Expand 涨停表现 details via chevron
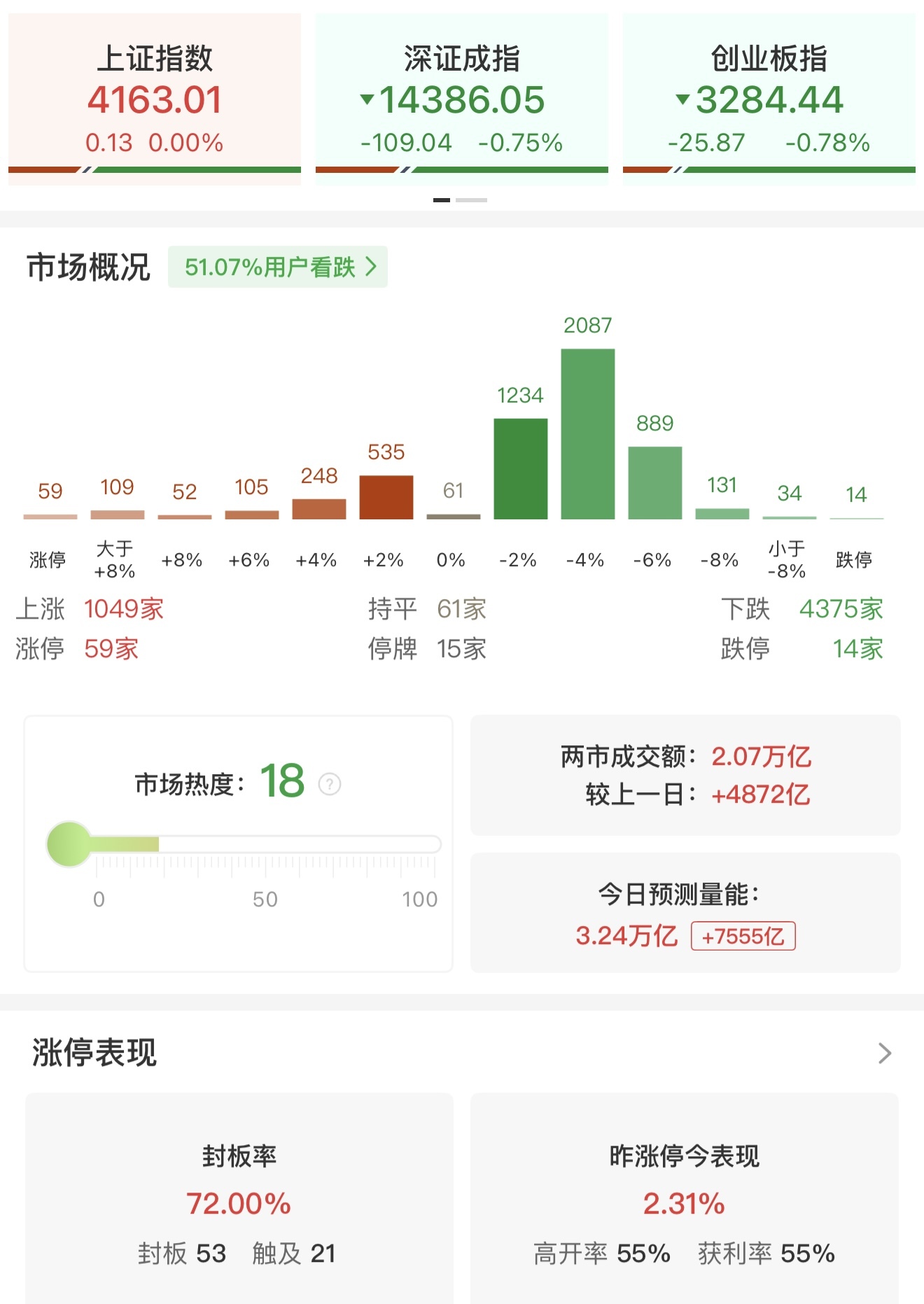This screenshot has width=924, height=1304. click(885, 1053)
